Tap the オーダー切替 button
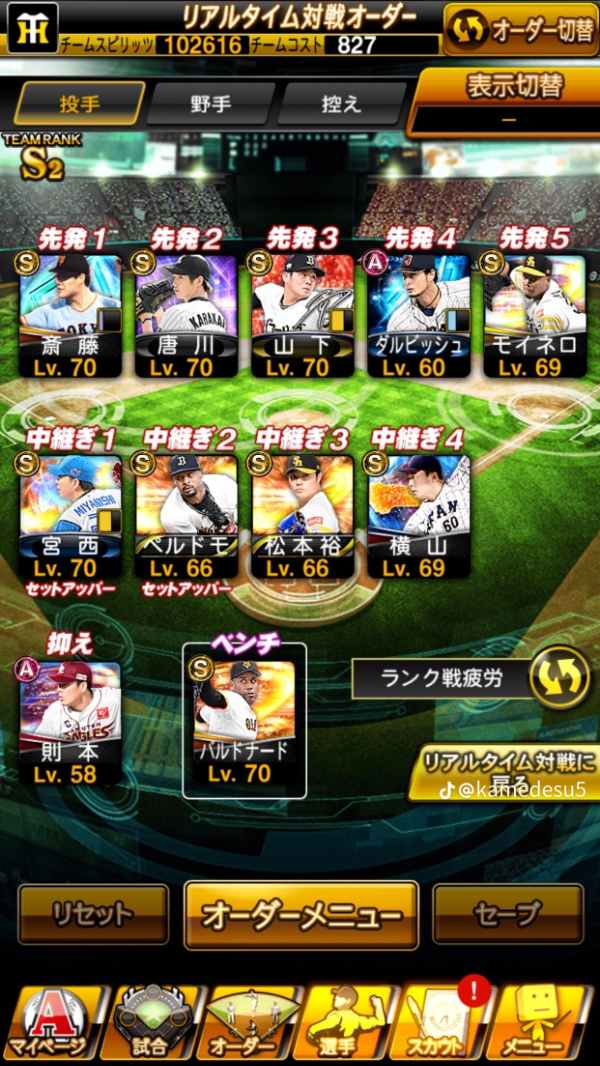600x1066 pixels. coord(520,29)
